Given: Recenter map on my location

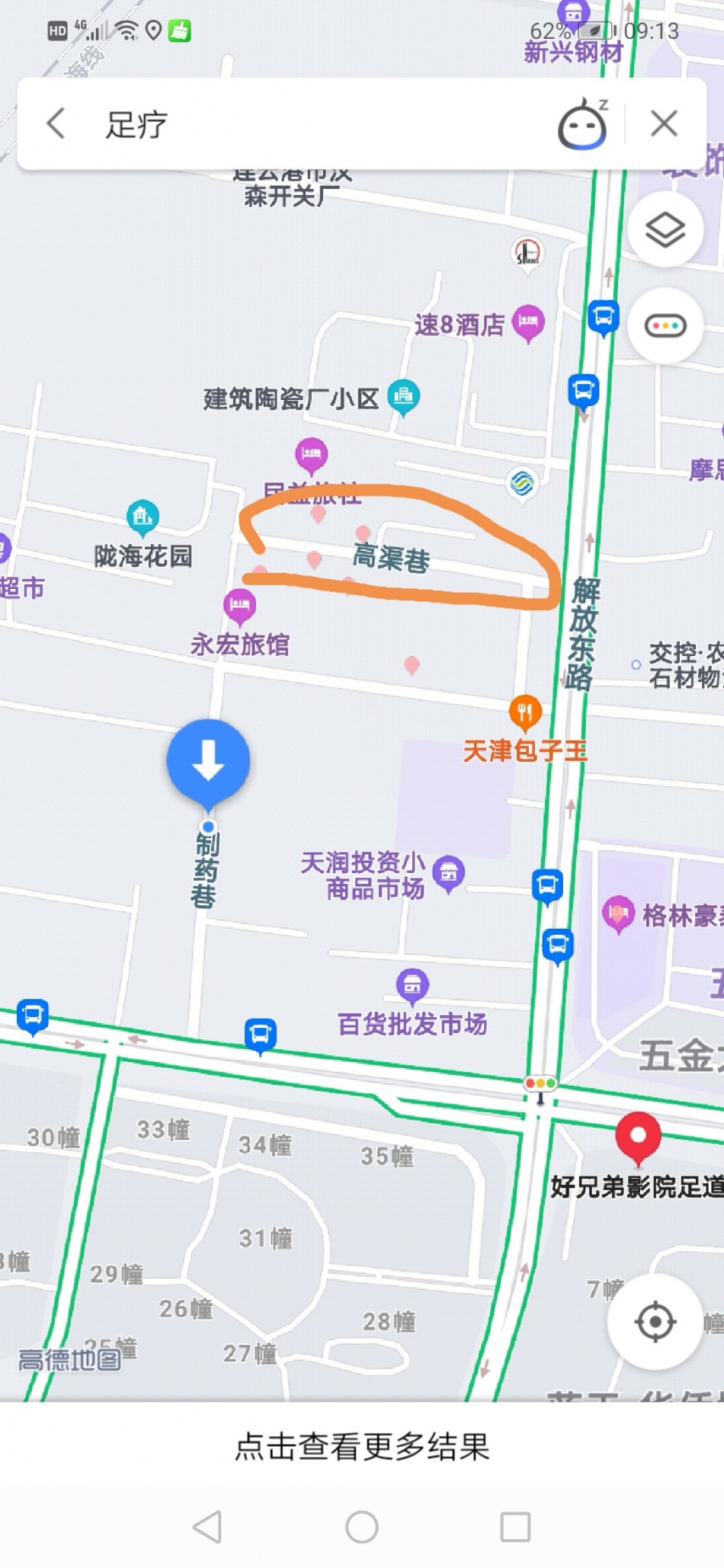Looking at the screenshot, I should [x=655, y=1322].
